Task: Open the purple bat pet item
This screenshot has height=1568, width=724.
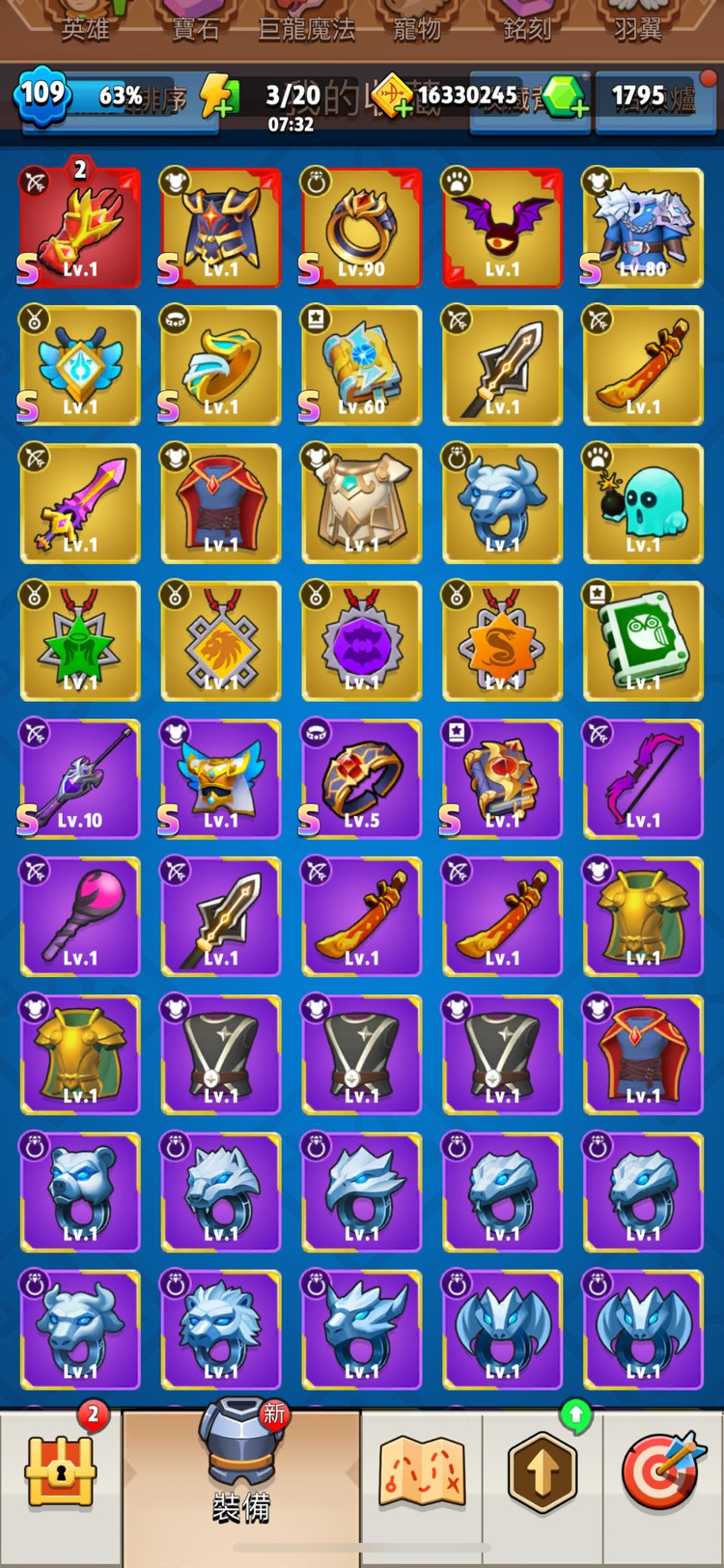Action: [x=502, y=228]
